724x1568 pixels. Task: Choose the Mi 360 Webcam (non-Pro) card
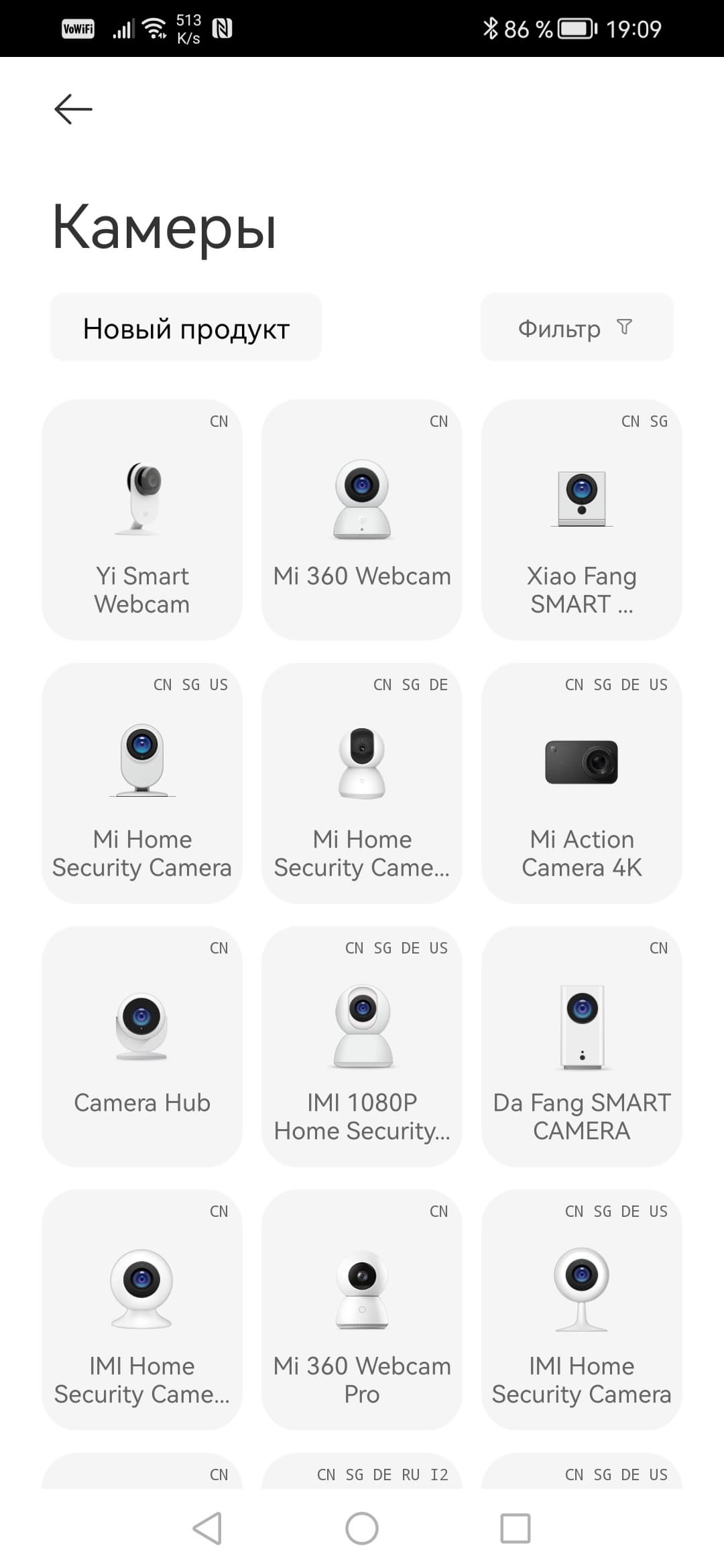point(362,520)
